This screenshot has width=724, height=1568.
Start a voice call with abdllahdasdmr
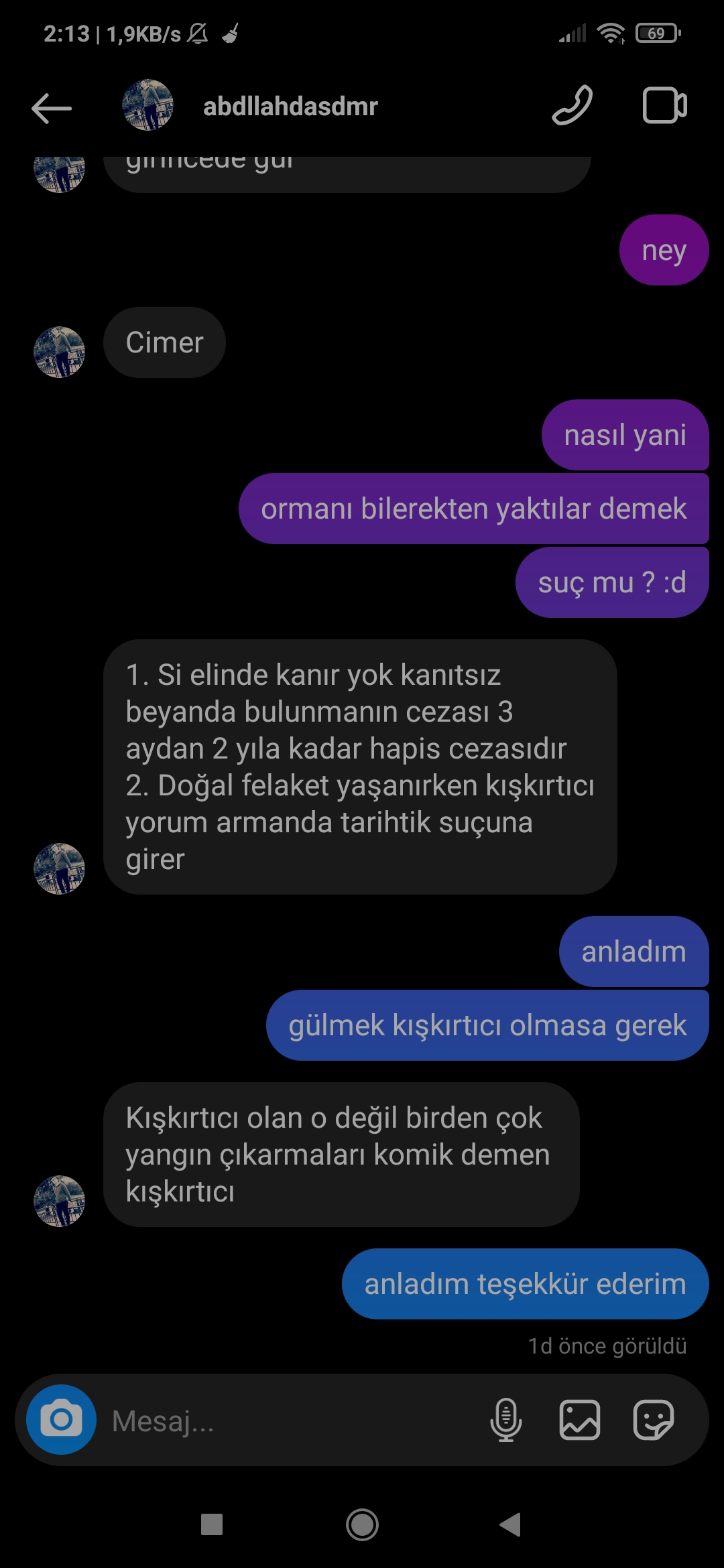572,106
